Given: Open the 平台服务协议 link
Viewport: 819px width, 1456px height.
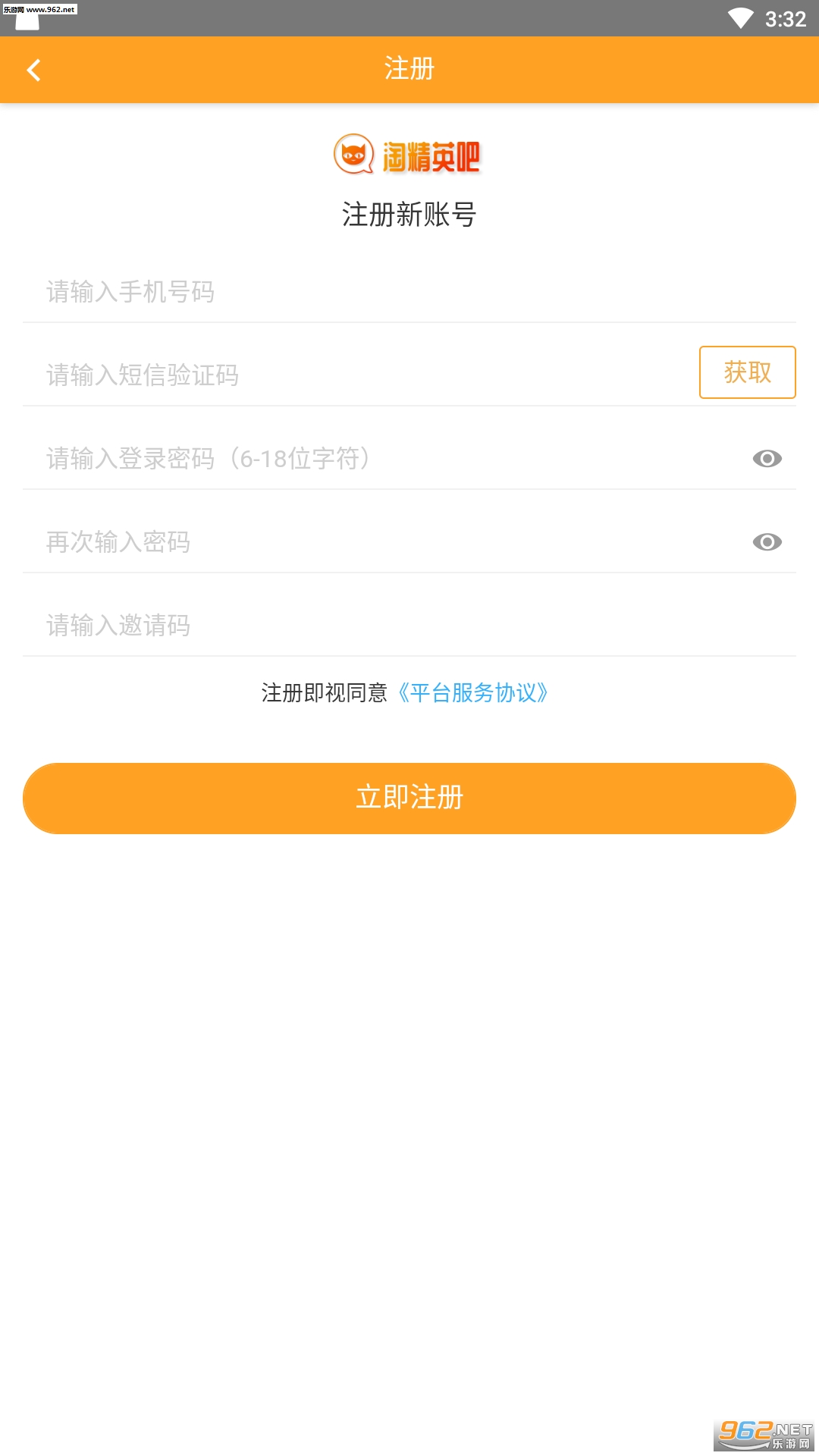Looking at the screenshot, I should pos(472,692).
